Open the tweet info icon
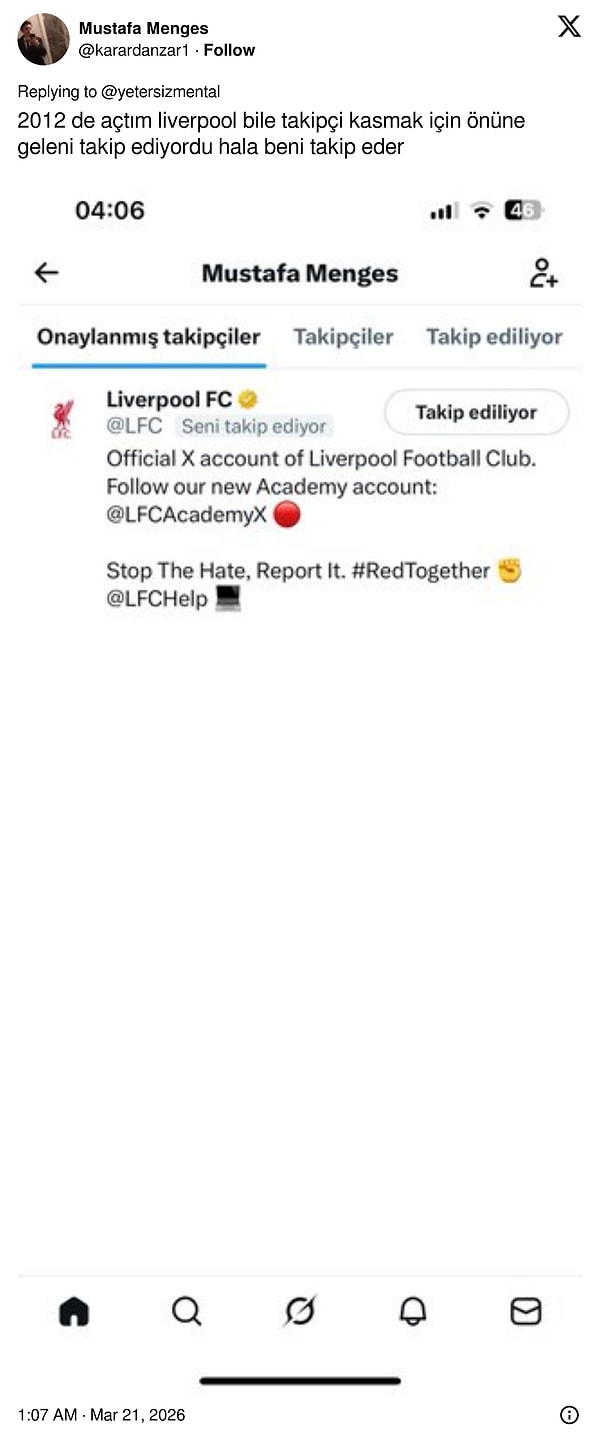The height and width of the screenshot is (1445, 600). (569, 1414)
